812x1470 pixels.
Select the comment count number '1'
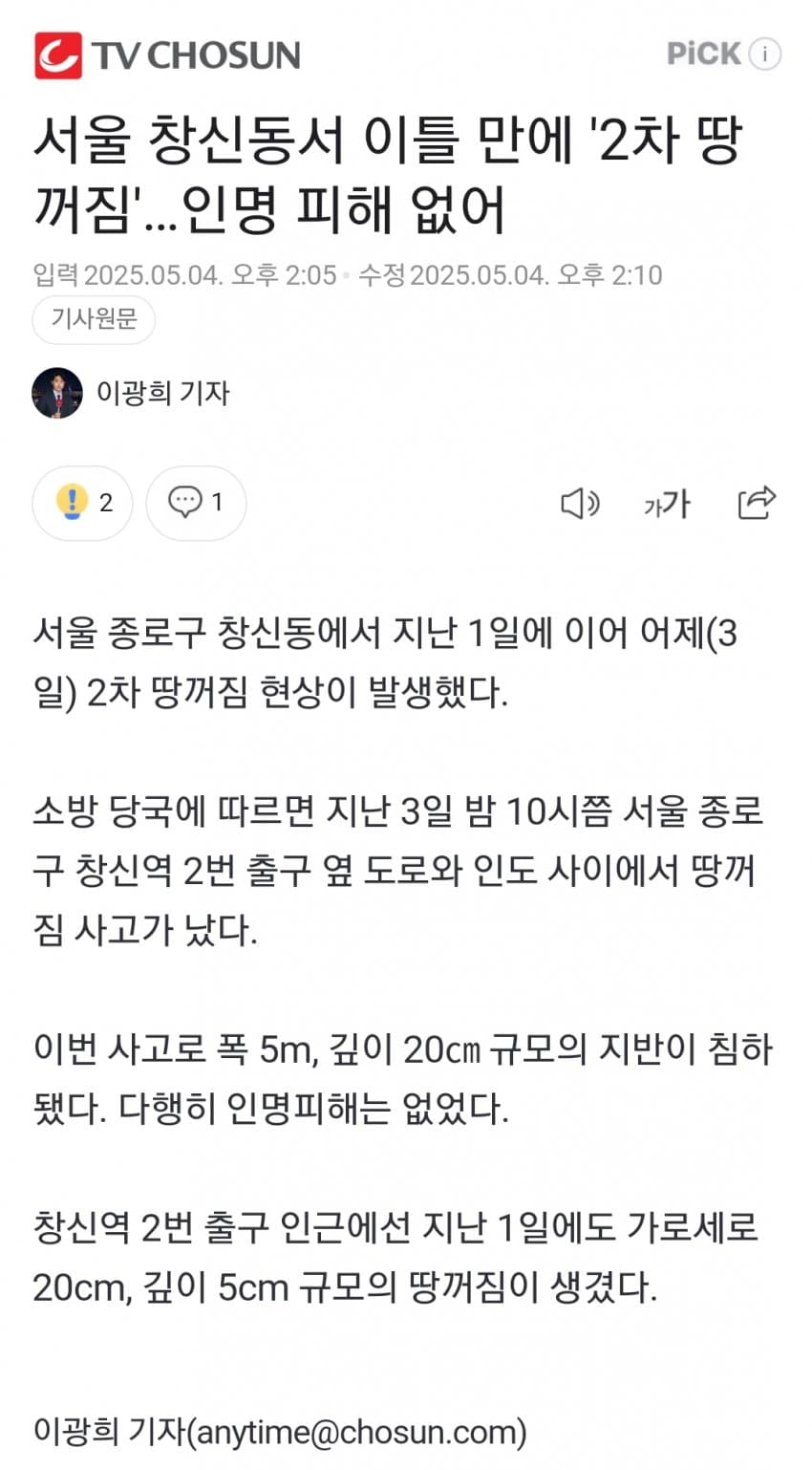point(218,503)
